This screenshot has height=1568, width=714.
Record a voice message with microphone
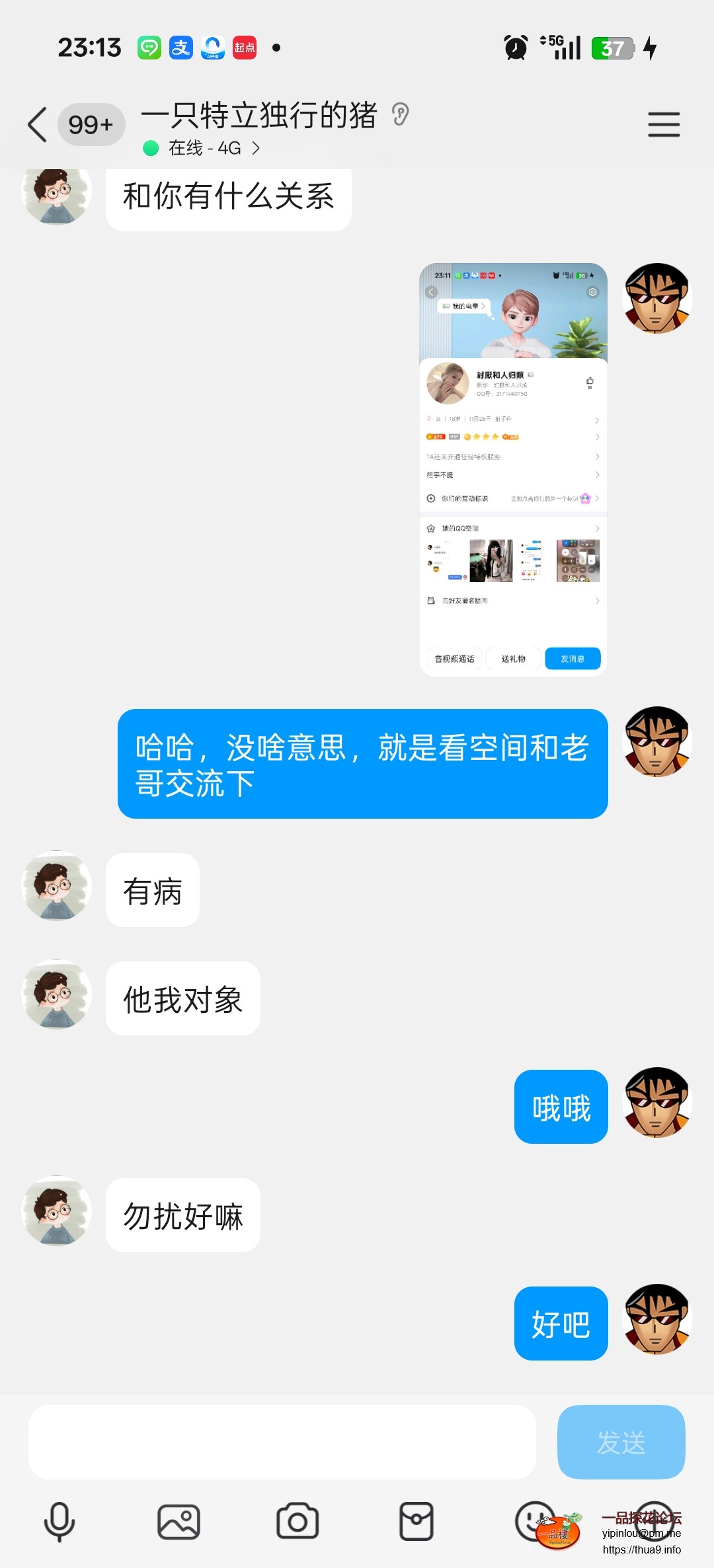(59, 1522)
